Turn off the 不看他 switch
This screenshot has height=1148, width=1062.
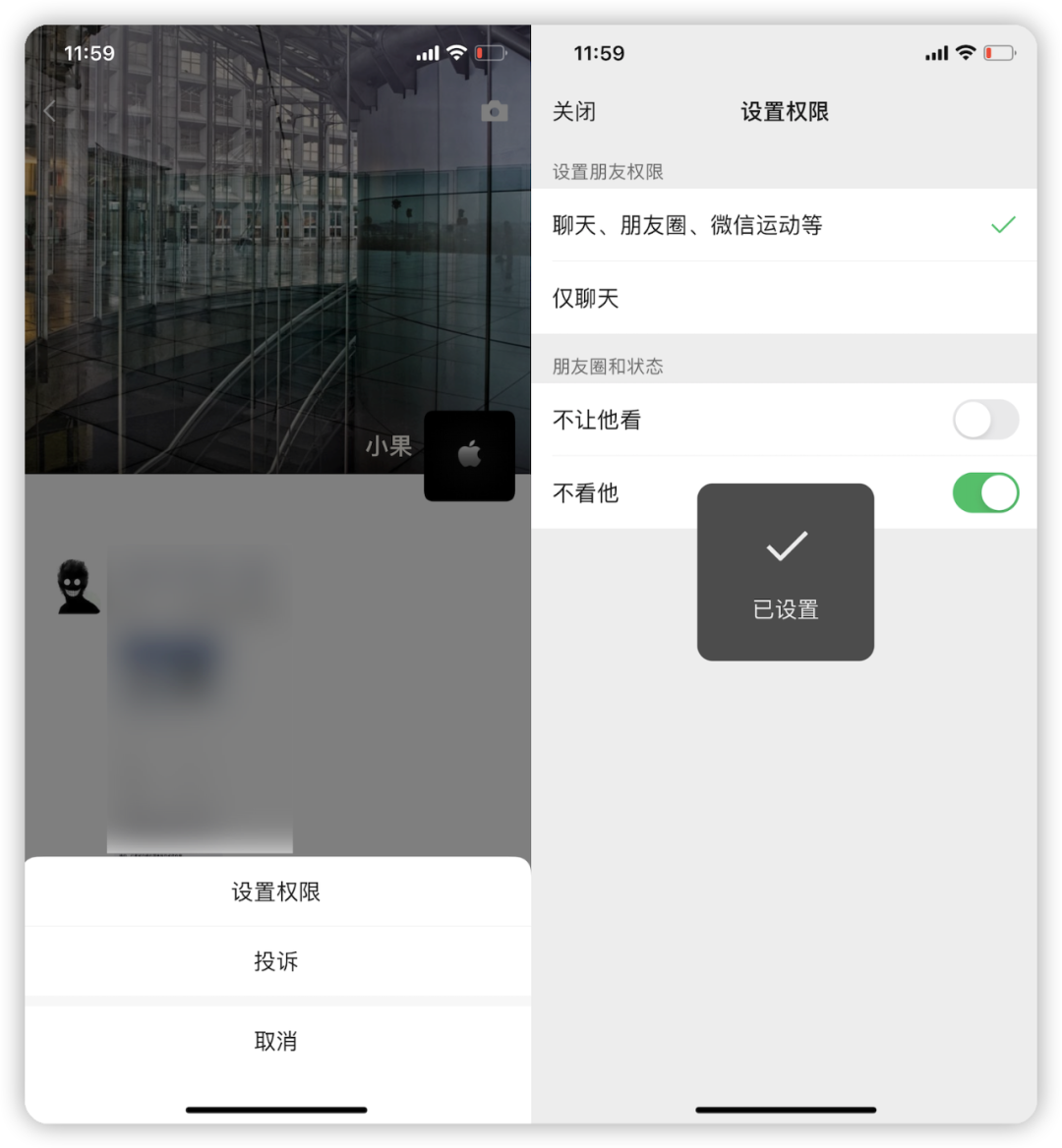tap(986, 492)
